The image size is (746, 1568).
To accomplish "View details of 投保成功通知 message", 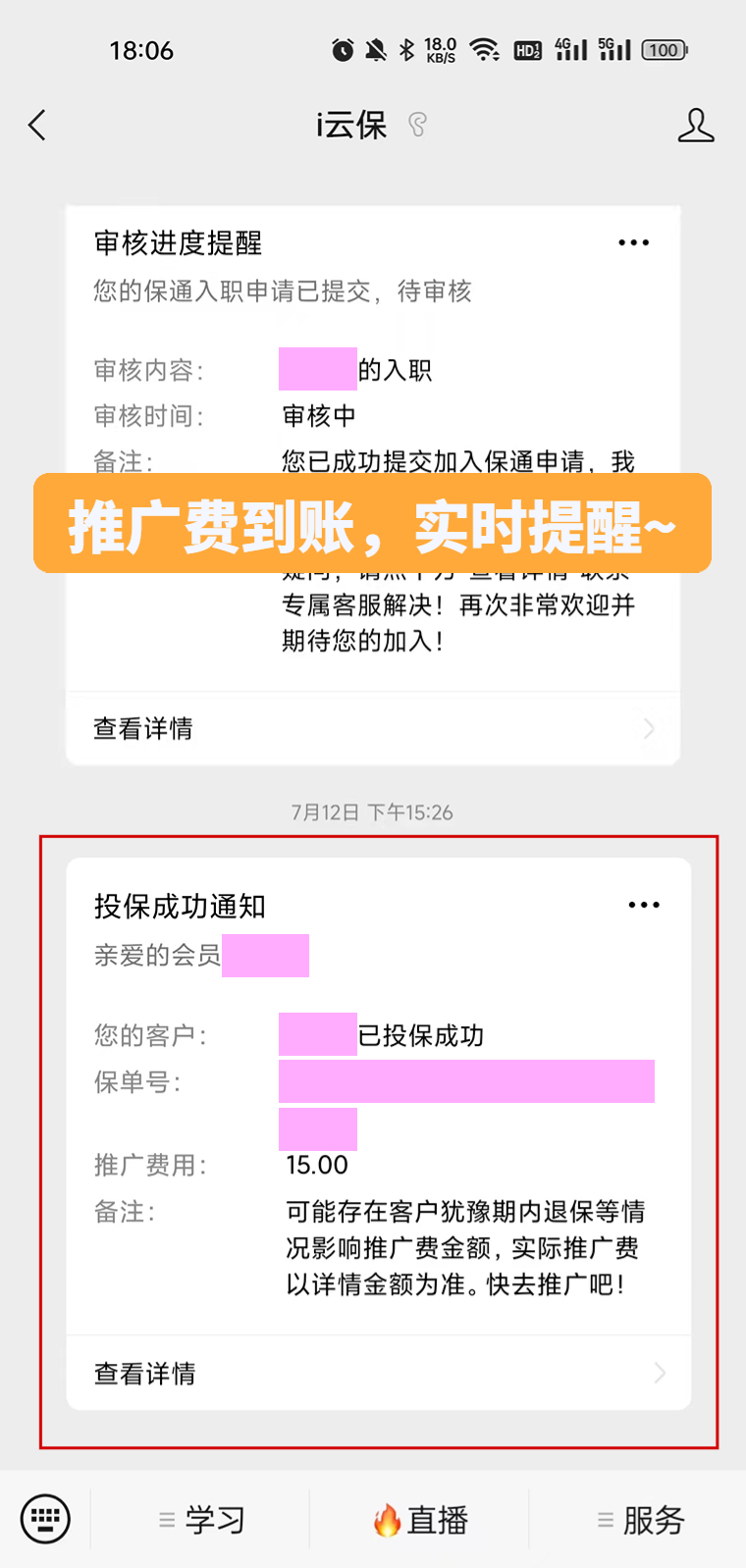I will pos(378,1373).
